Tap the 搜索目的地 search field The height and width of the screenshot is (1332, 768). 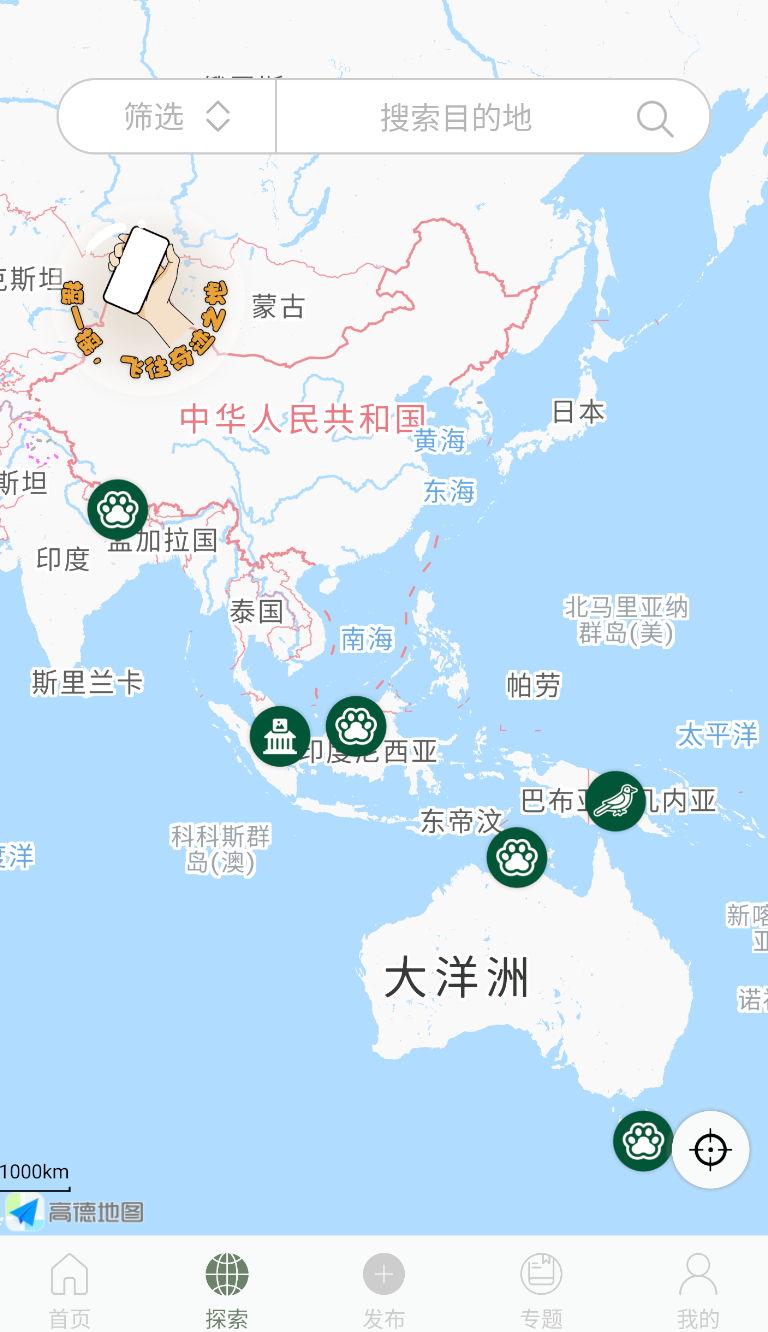(x=455, y=118)
